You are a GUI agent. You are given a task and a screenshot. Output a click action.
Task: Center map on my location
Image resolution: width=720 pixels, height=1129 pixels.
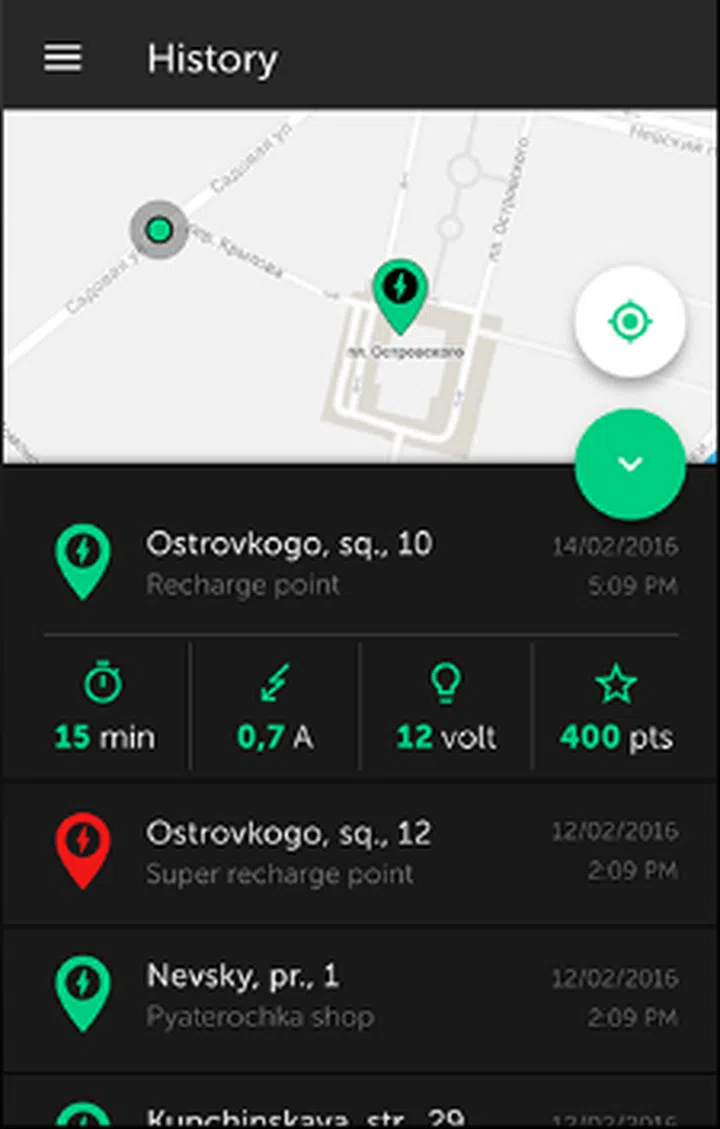tap(630, 322)
